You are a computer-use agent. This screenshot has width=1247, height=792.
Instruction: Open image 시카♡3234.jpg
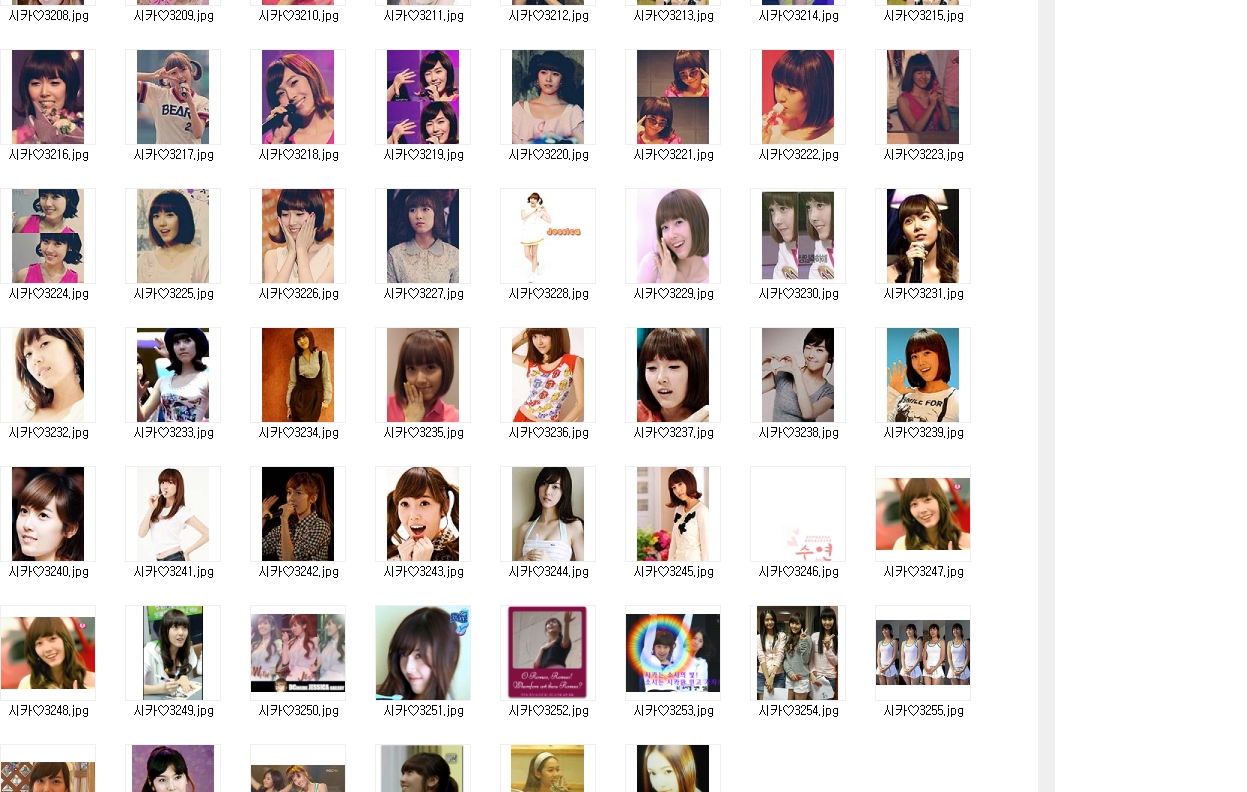tap(298, 375)
